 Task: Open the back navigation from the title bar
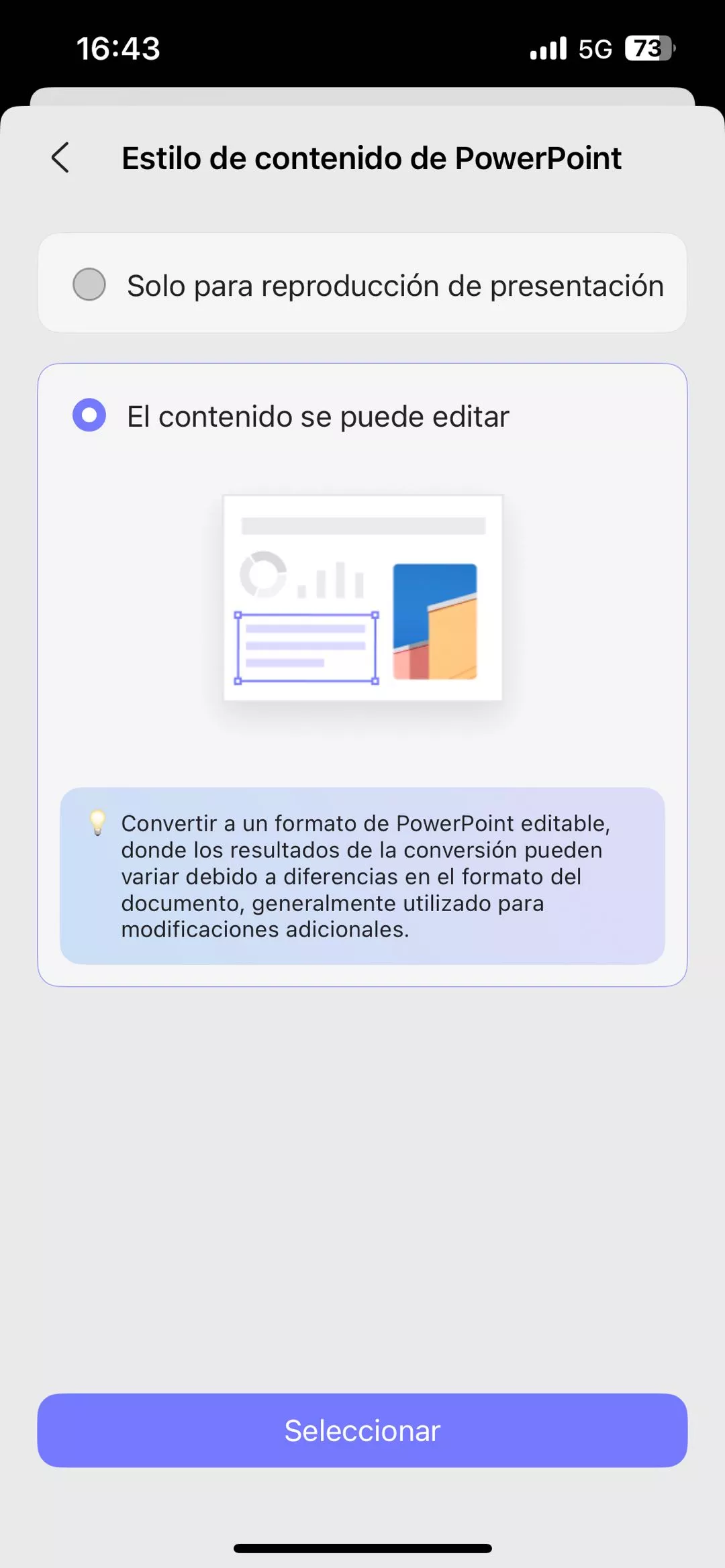(60, 158)
